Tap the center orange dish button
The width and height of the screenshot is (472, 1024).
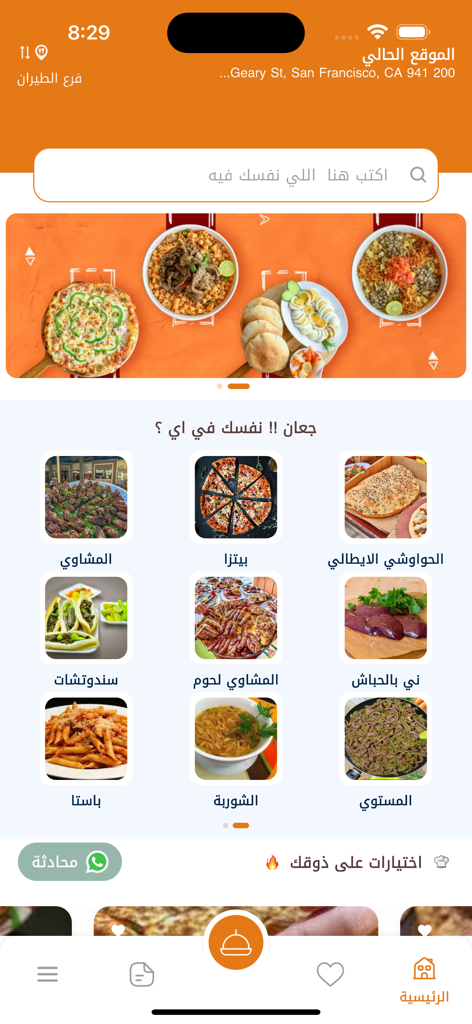(236, 943)
